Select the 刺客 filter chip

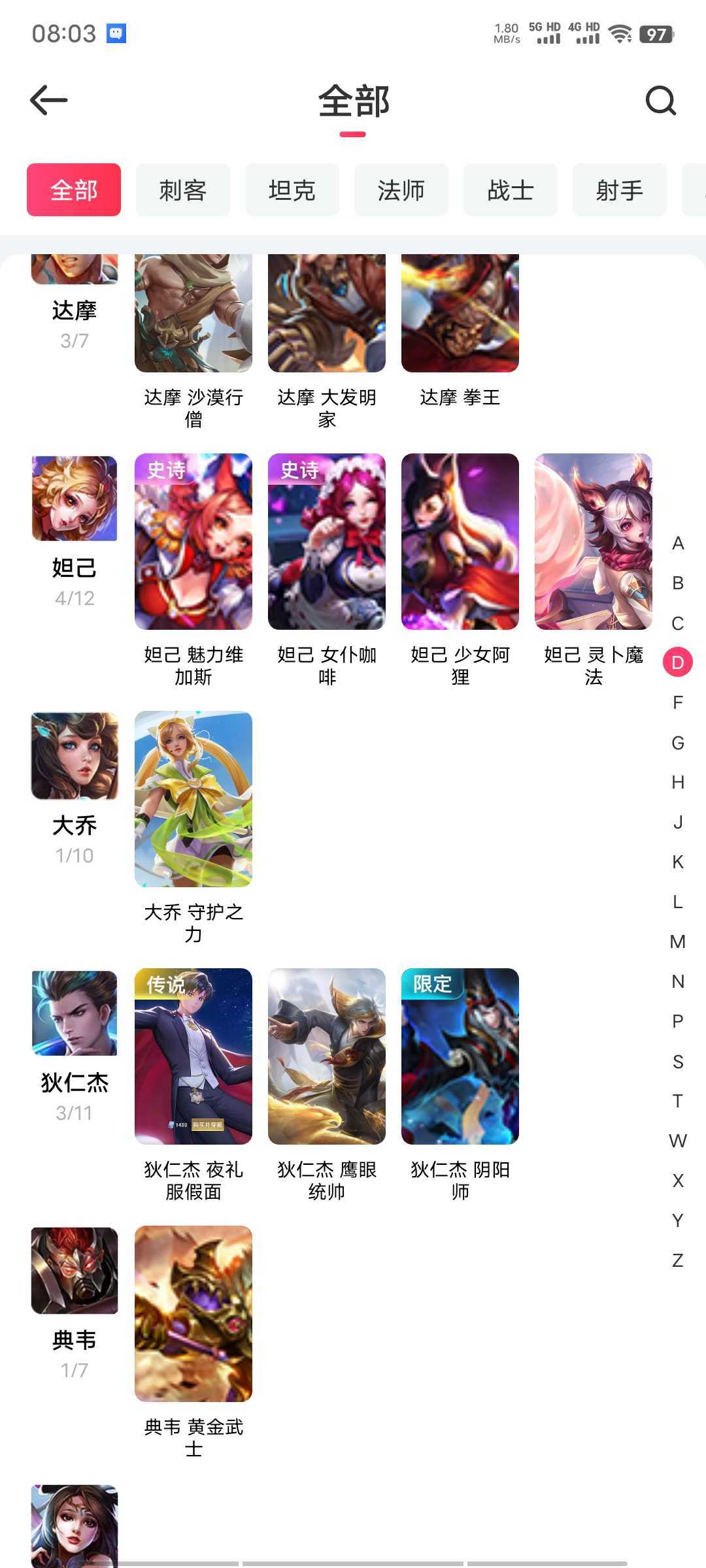pos(183,190)
